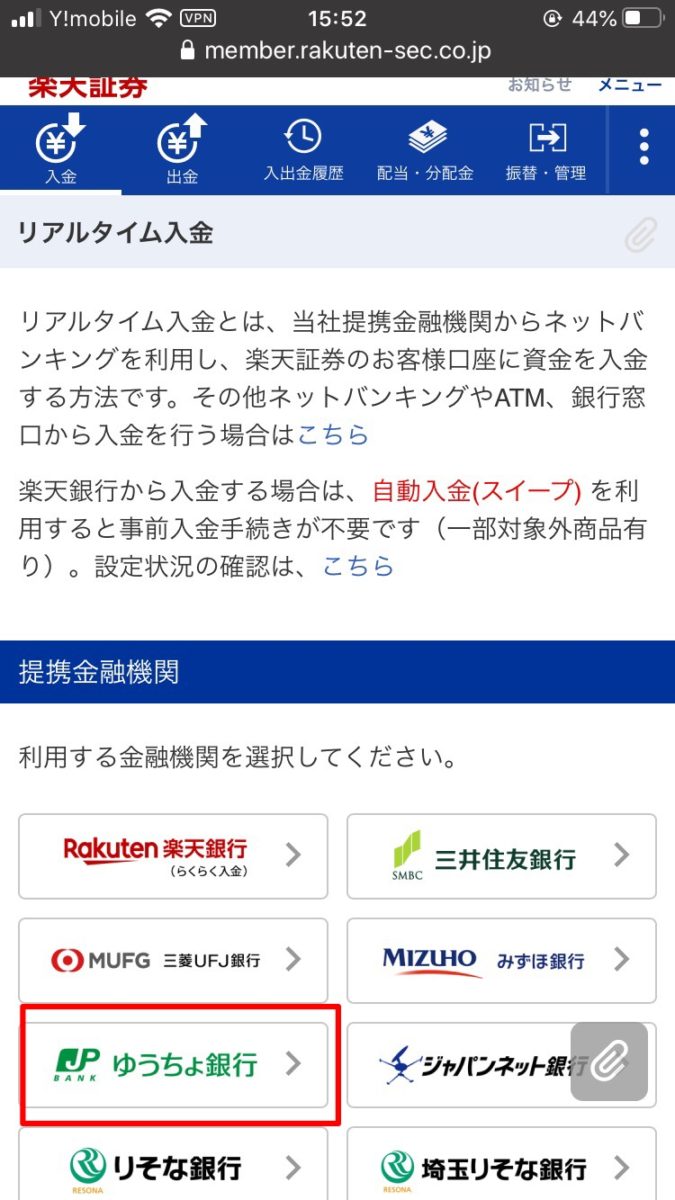Open 配当・分配金 section
The width and height of the screenshot is (675, 1200).
point(425,151)
